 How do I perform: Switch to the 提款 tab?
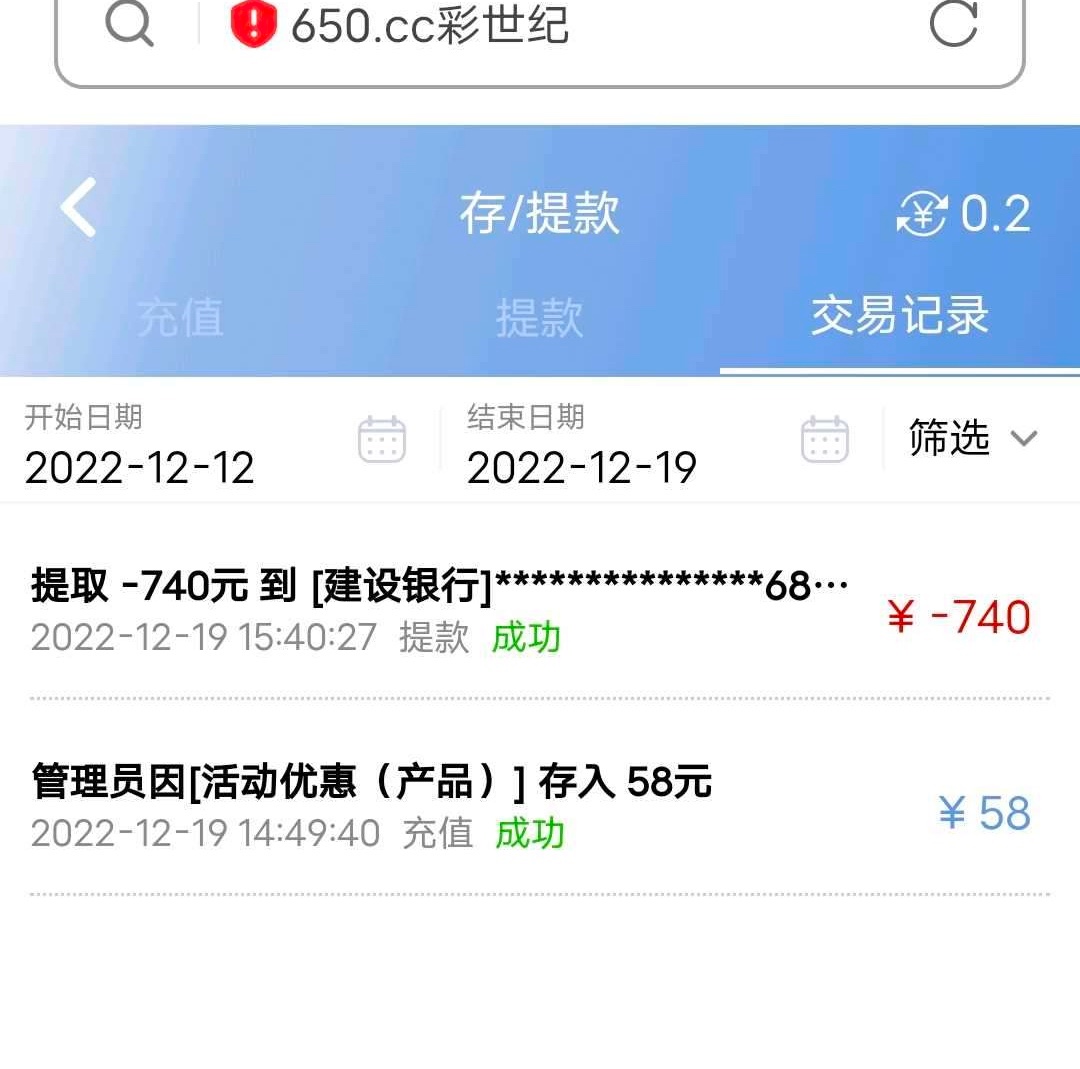540,318
